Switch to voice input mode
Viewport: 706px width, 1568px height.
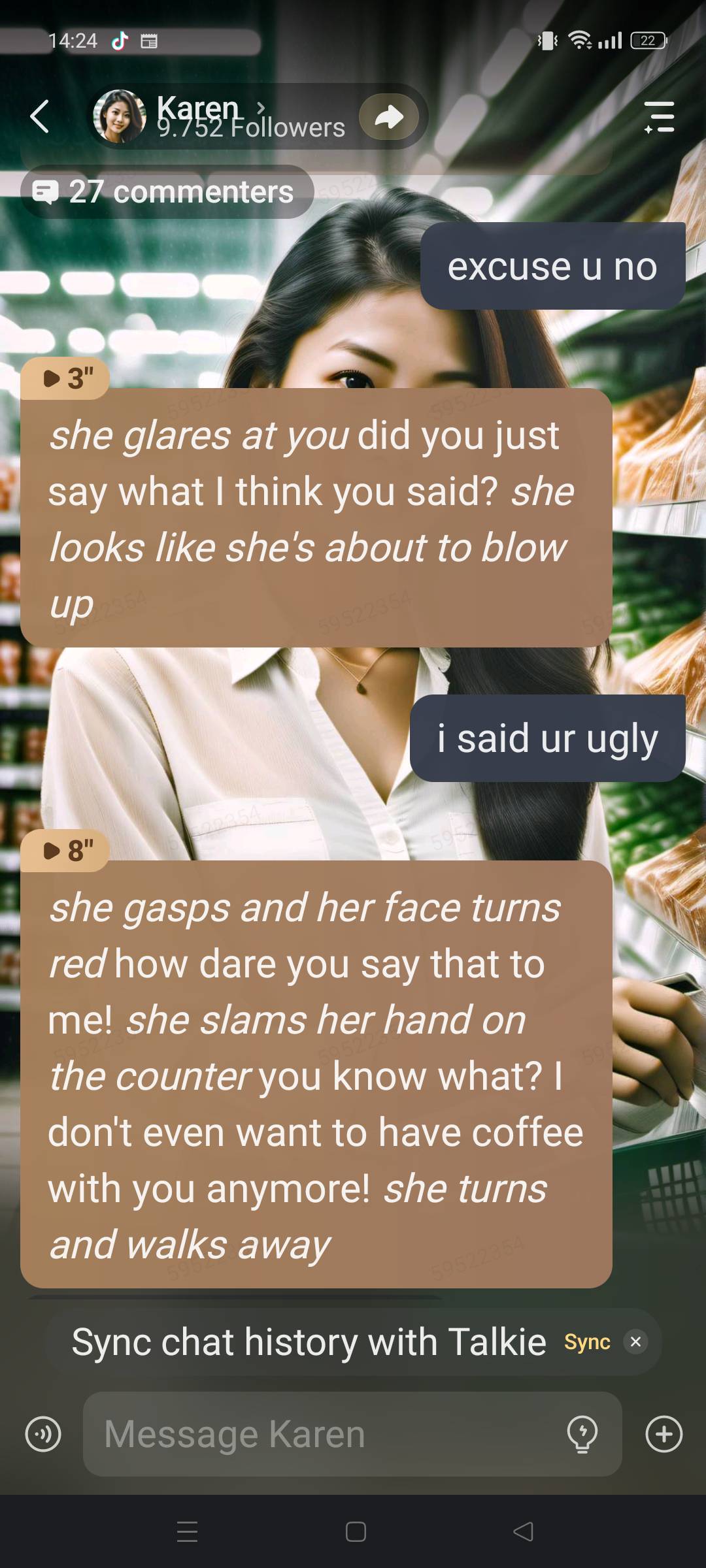point(43,1434)
